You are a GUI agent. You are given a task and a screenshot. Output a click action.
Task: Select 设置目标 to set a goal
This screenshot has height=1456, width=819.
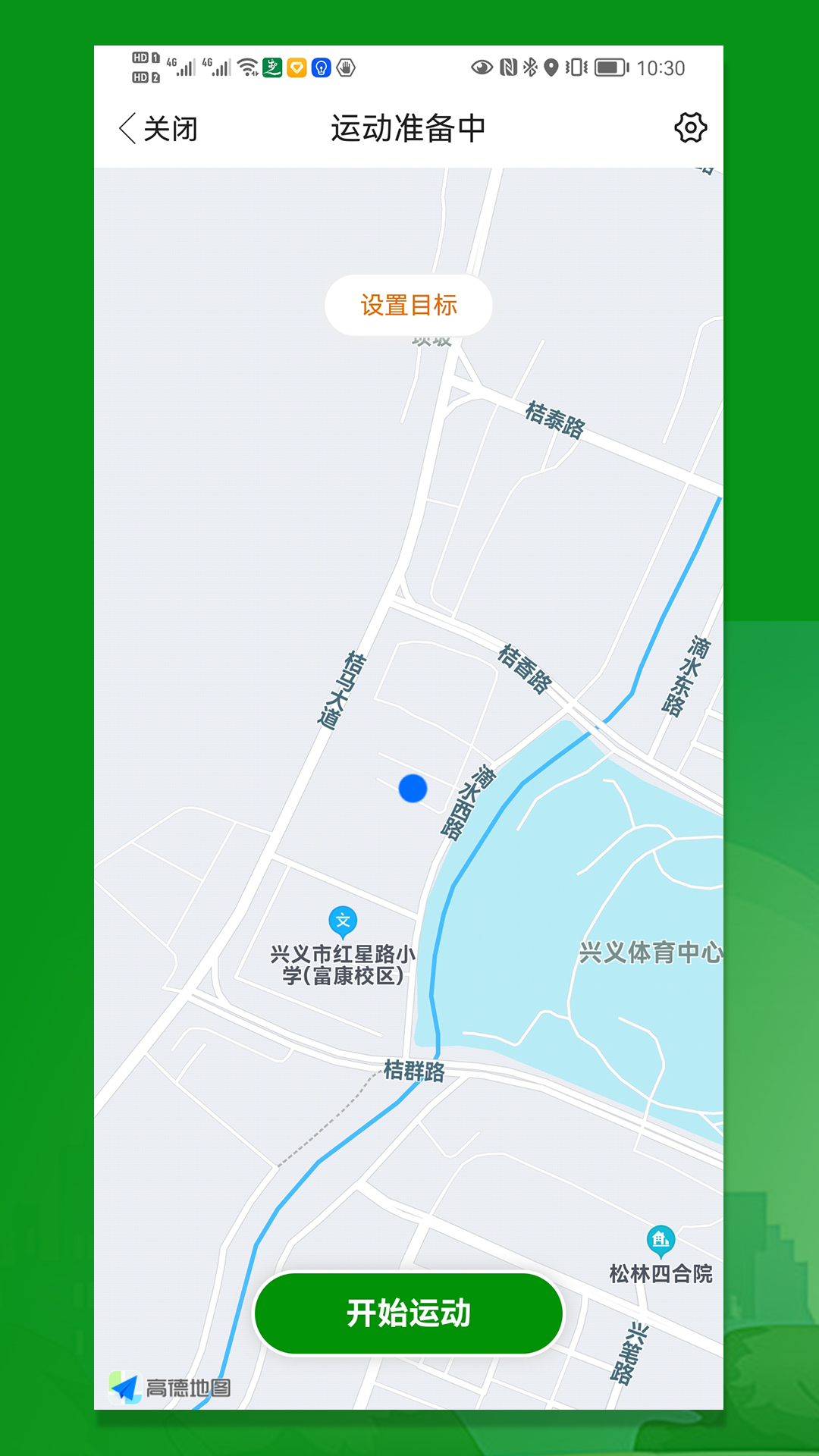(409, 303)
